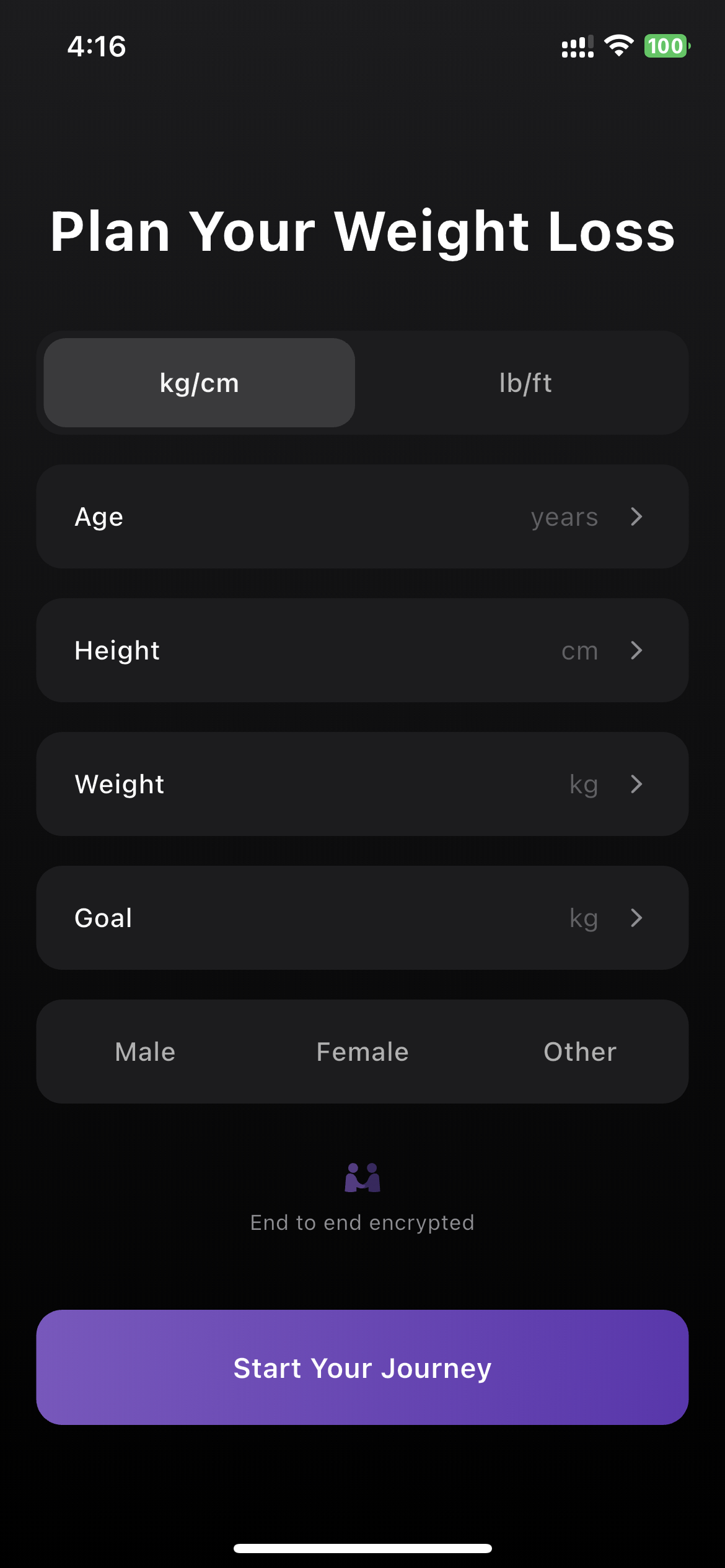Tap the Weight row labeled kg
The width and height of the screenshot is (725, 1568).
tap(362, 783)
